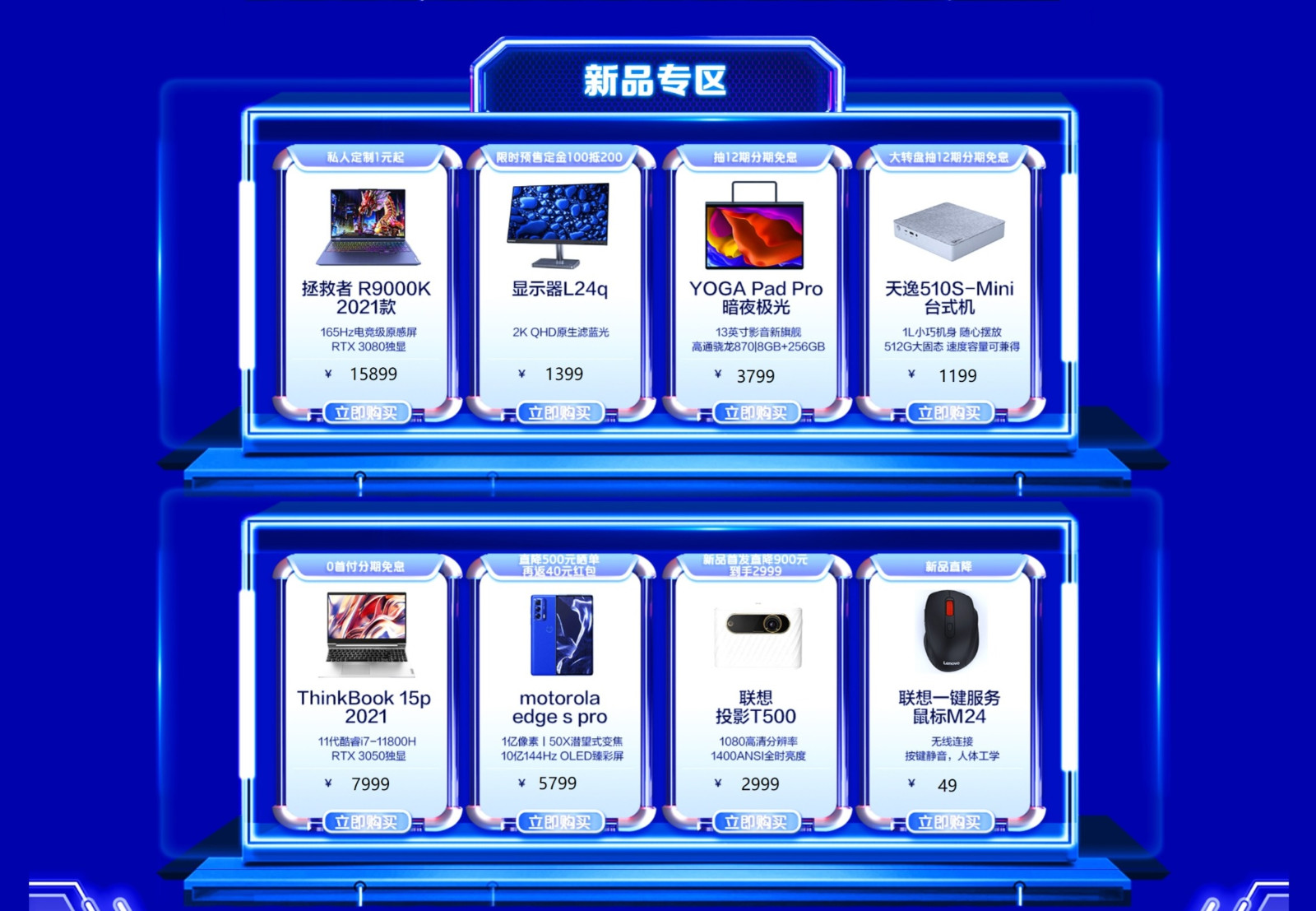Buy the ThinkBook 15p 2021 now
This screenshot has width=1316, height=911.
point(366,821)
